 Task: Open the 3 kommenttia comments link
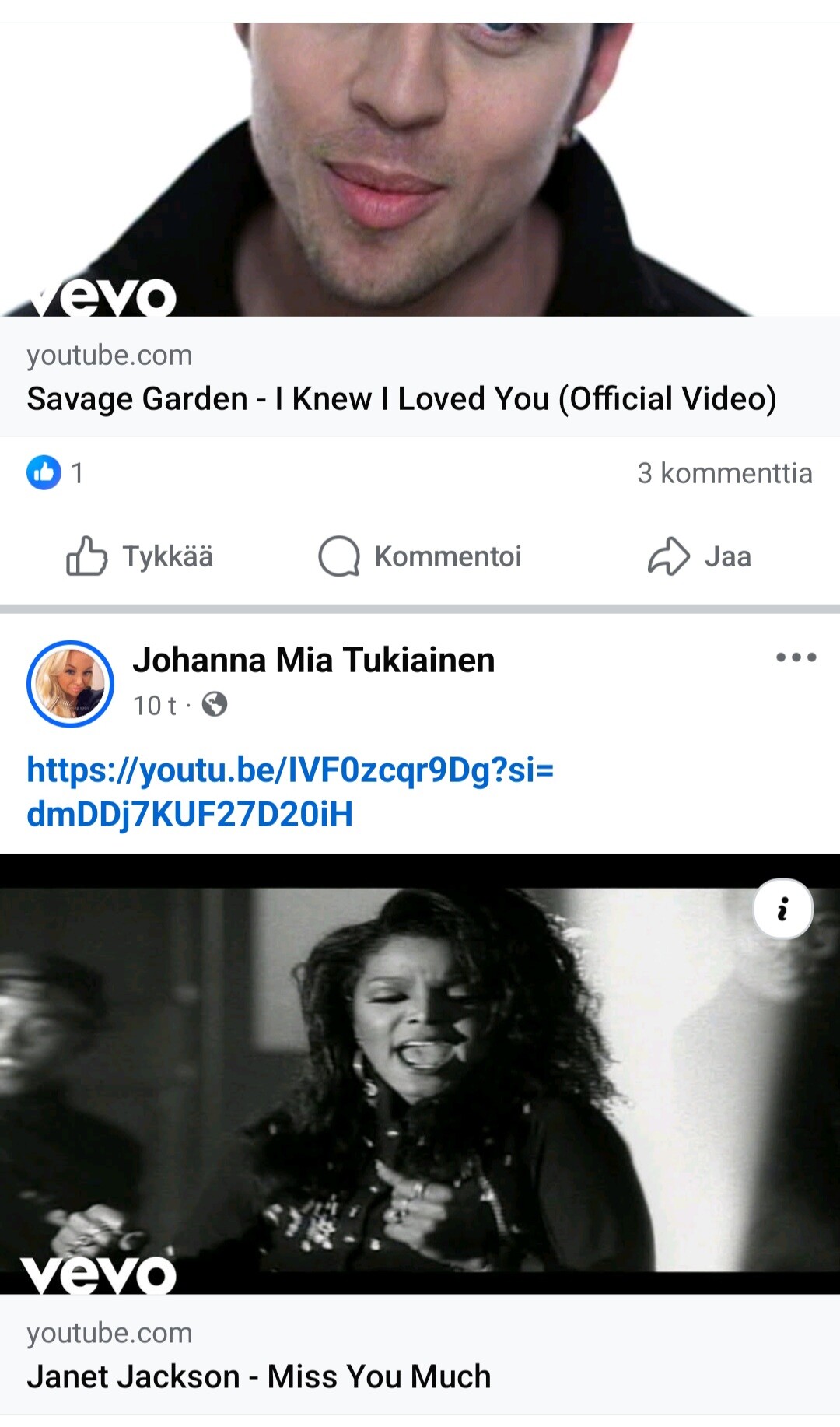[x=725, y=473]
